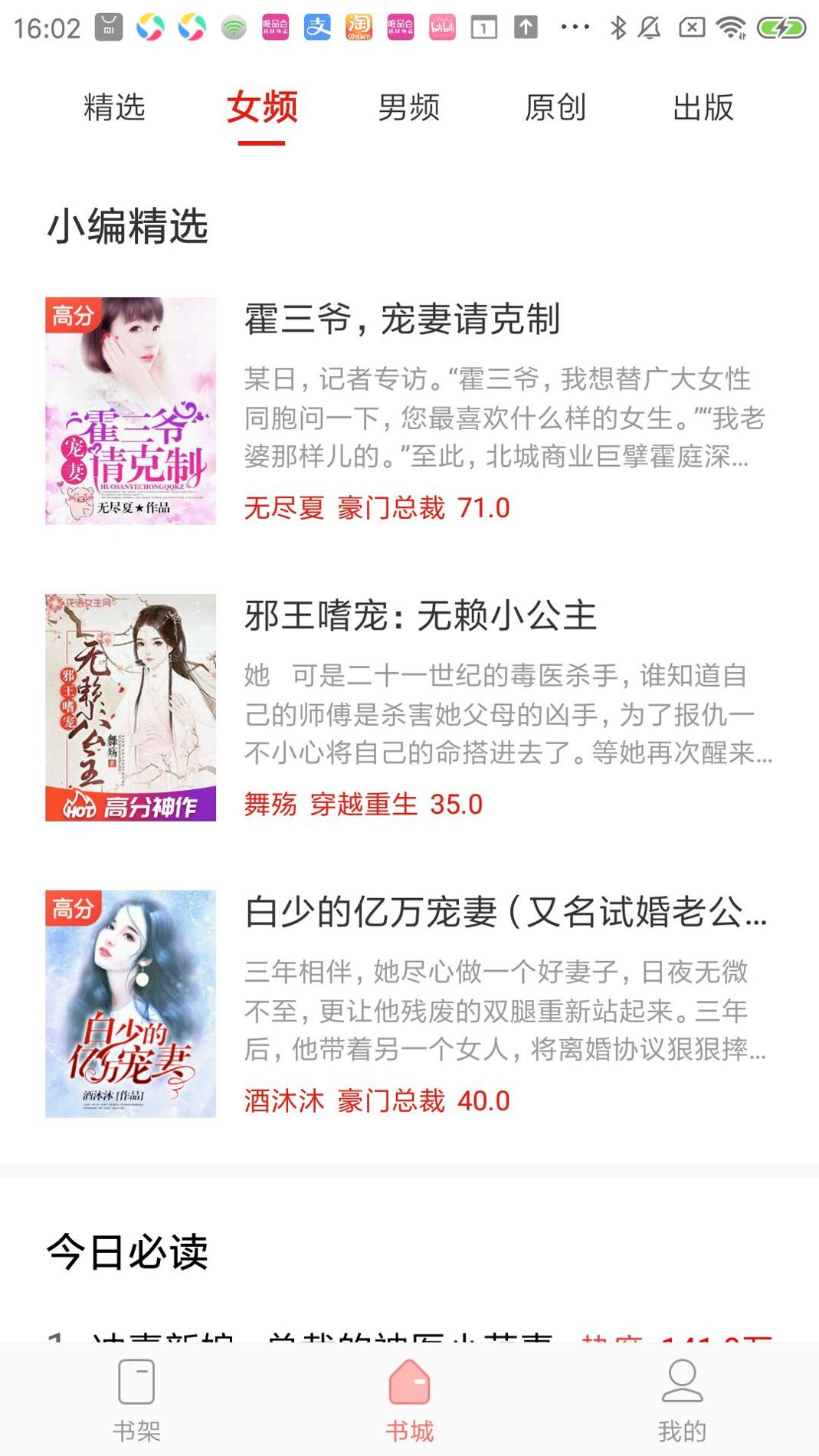Viewport: 819px width, 1456px height.
Task: Switch to the 精选 tab
Action: [x=113, y=109]
